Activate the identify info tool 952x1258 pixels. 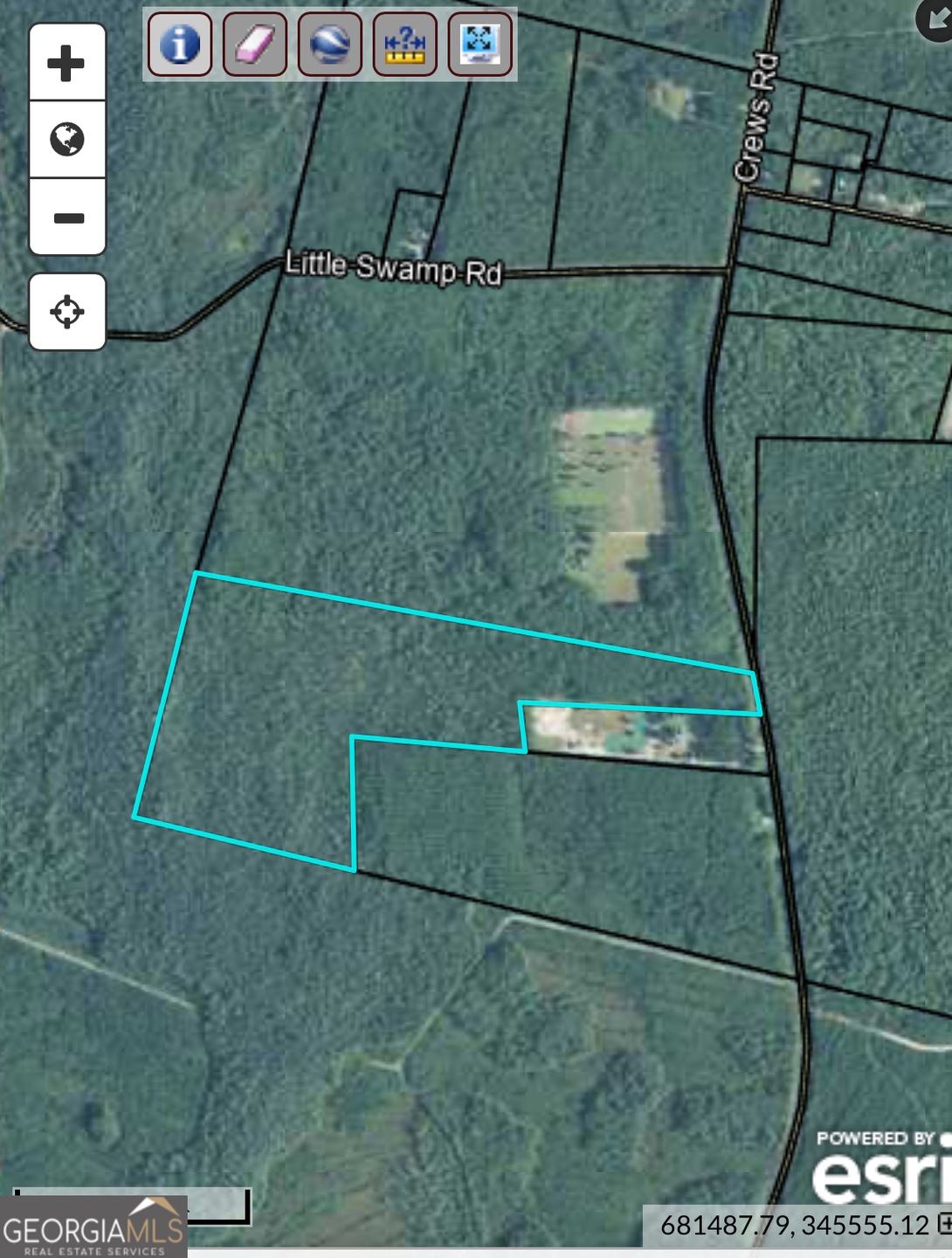point(180,44)
